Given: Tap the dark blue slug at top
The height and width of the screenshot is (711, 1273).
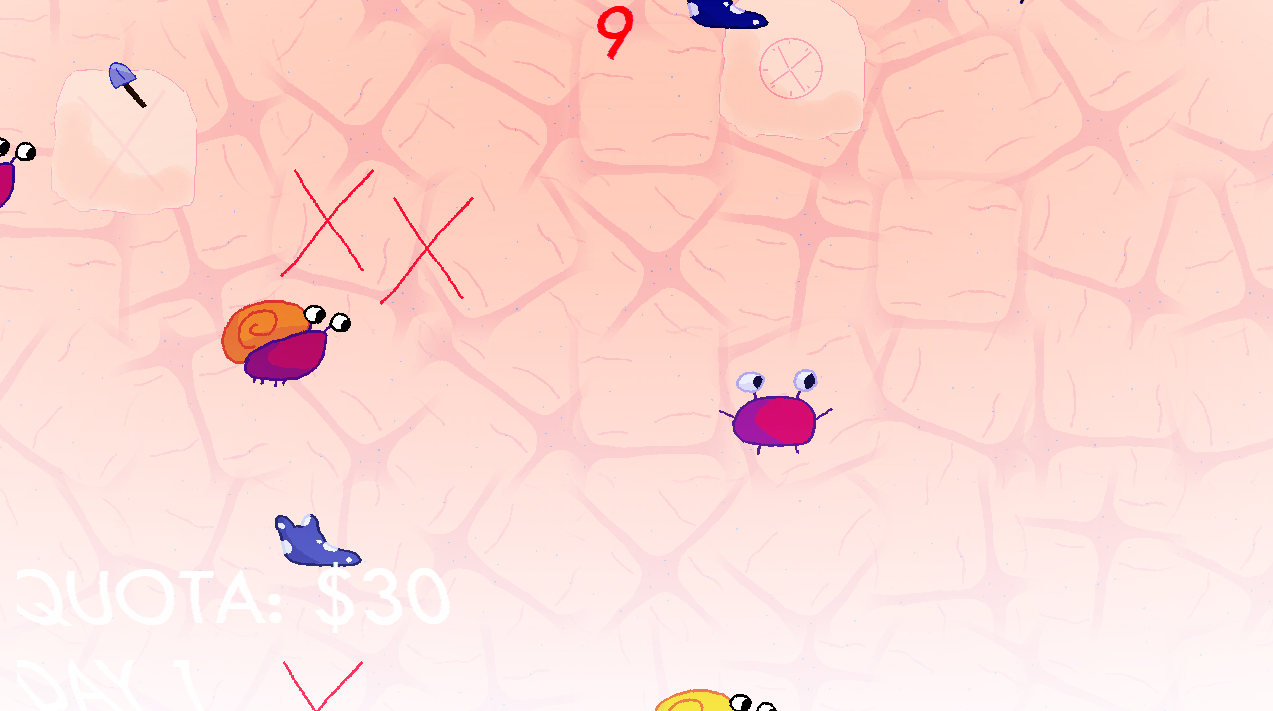Looking at the screenshot, I should (728, 13).
